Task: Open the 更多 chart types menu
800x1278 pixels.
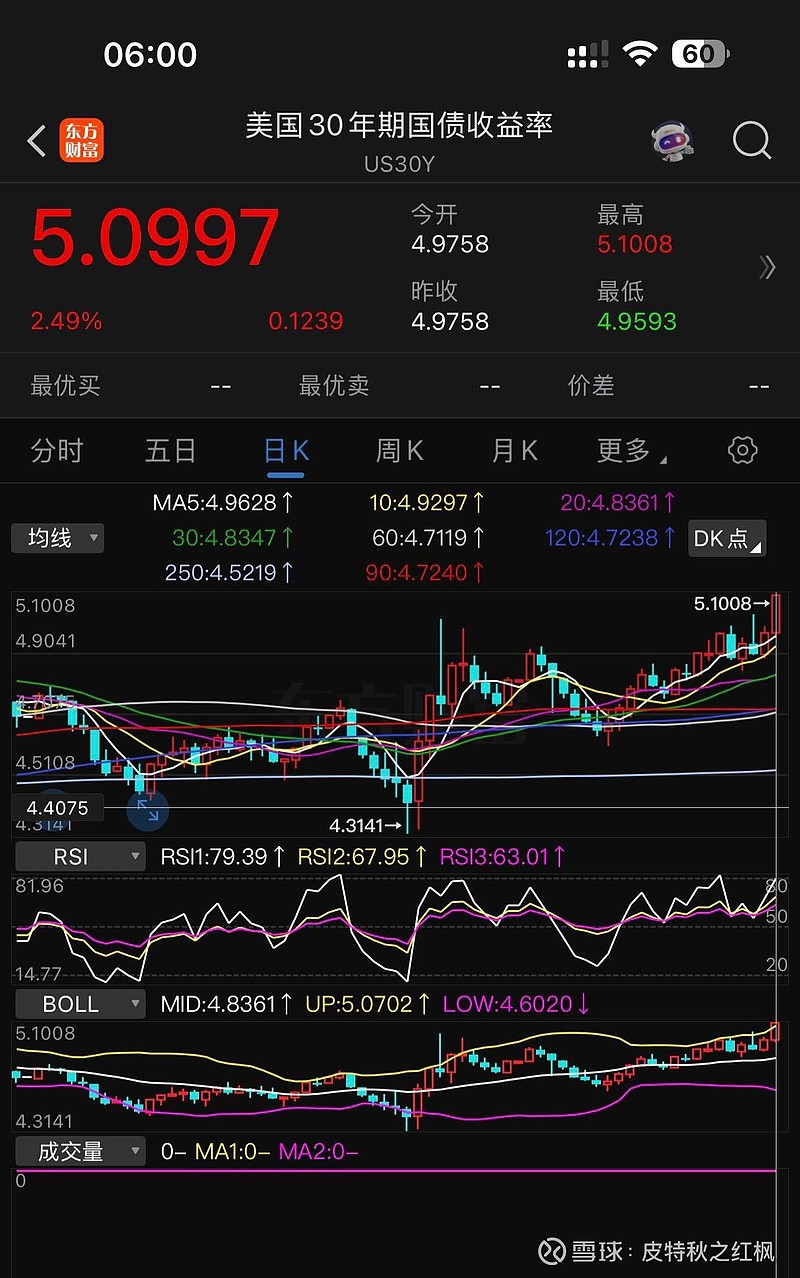Action: 629,451
